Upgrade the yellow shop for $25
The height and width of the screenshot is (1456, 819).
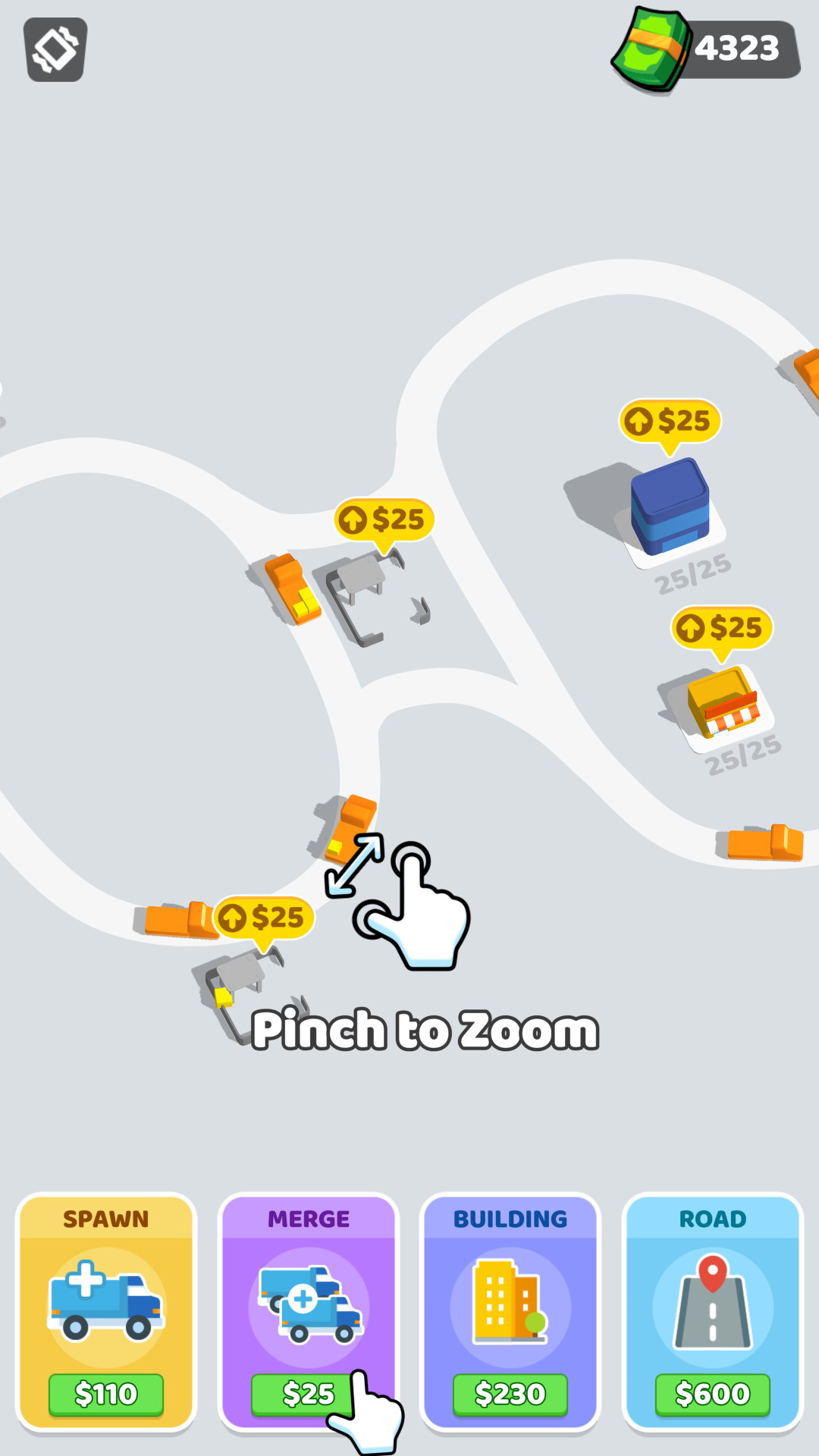pyautogui.click(x=722, y=628)
